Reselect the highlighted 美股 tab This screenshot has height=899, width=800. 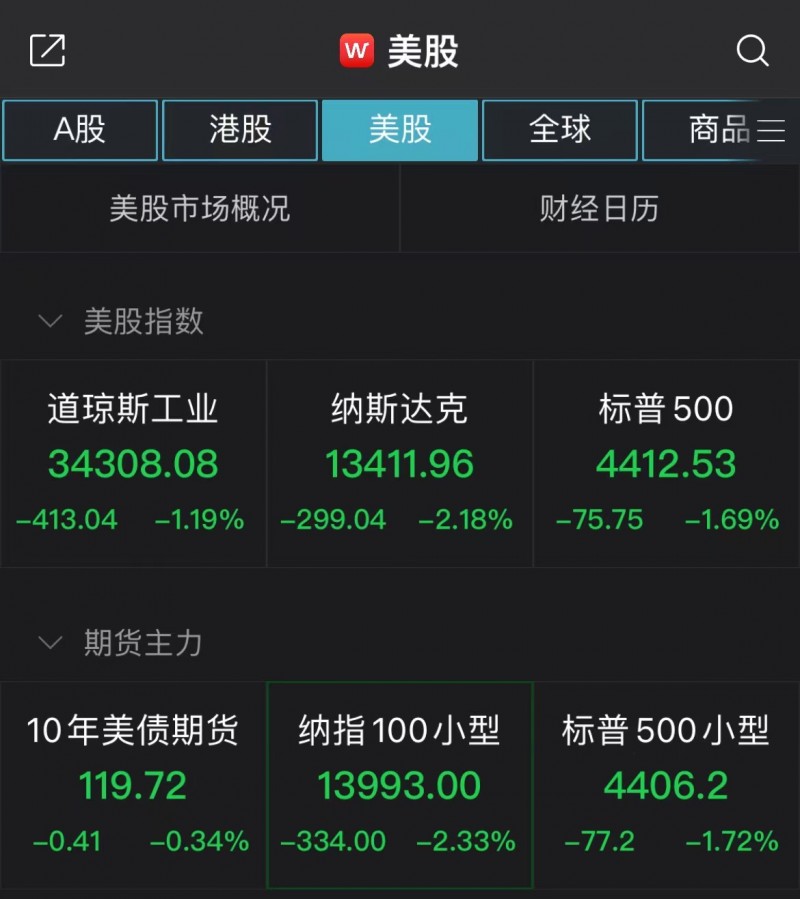399,129
